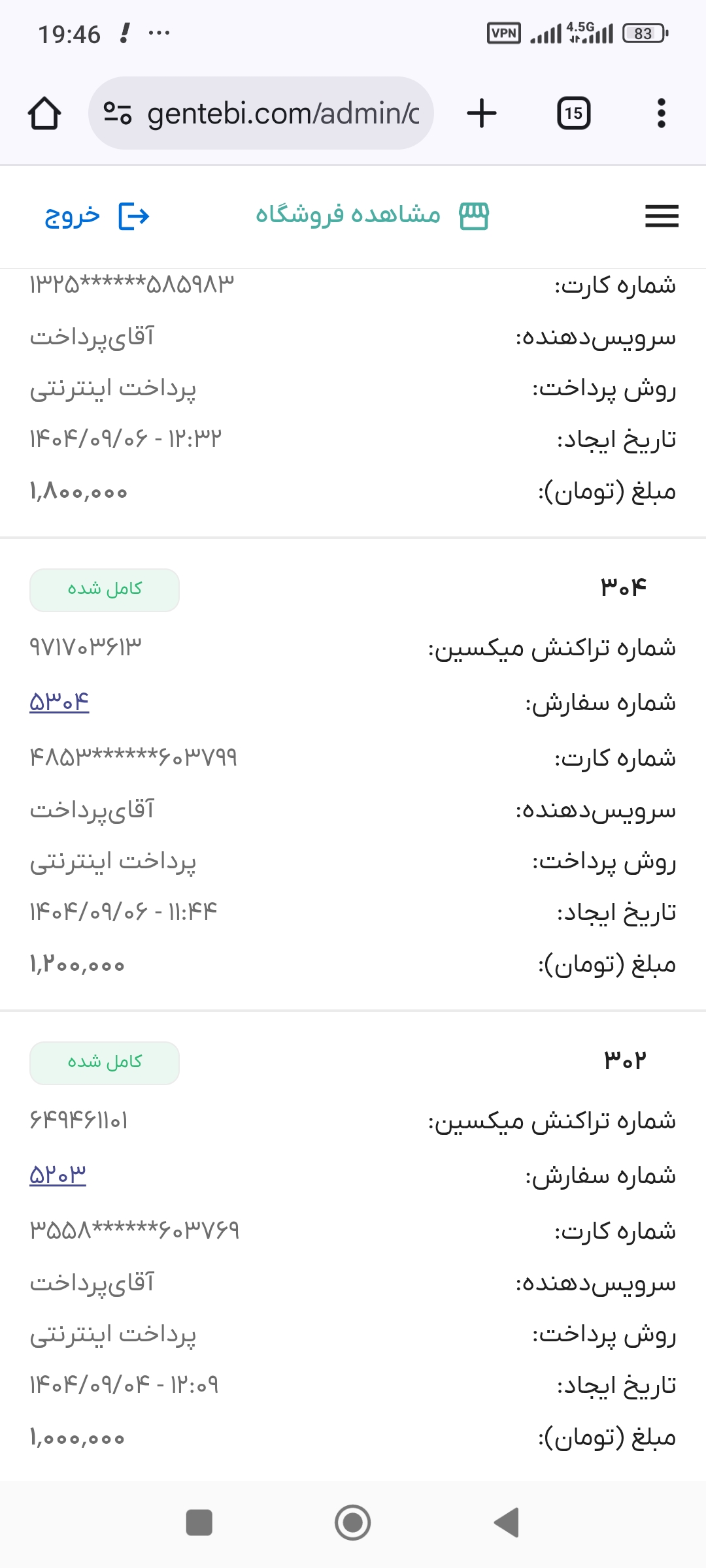This screenshot has height=1568, width=706.
Task: Tap مشاهده فروشگاه to view the store
Action: pos(372,216)
